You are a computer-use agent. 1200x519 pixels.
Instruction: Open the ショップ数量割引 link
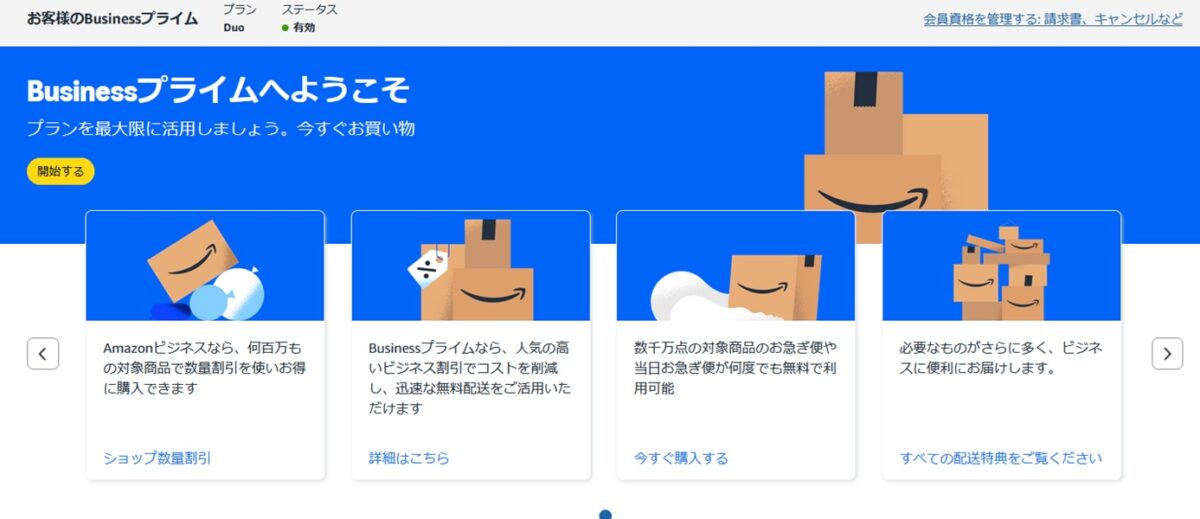[157, 458]
